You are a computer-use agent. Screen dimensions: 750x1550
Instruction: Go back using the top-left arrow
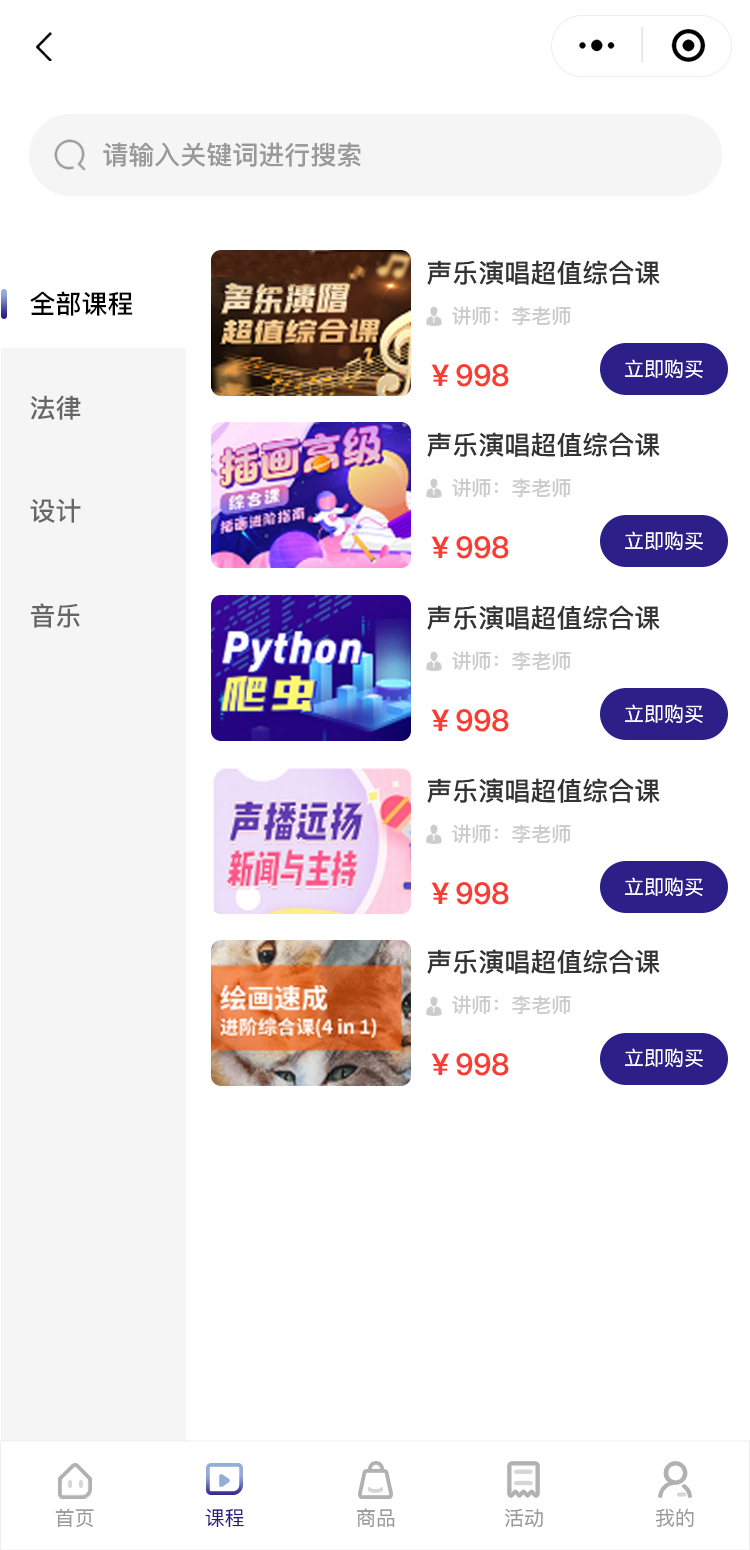coord(44,47)
